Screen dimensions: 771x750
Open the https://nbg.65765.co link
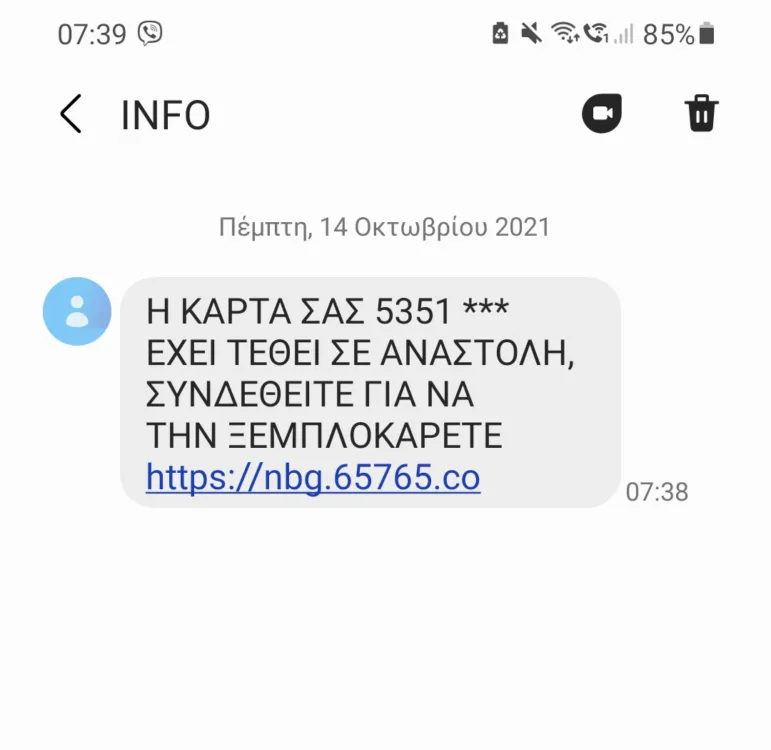point(313,478)
